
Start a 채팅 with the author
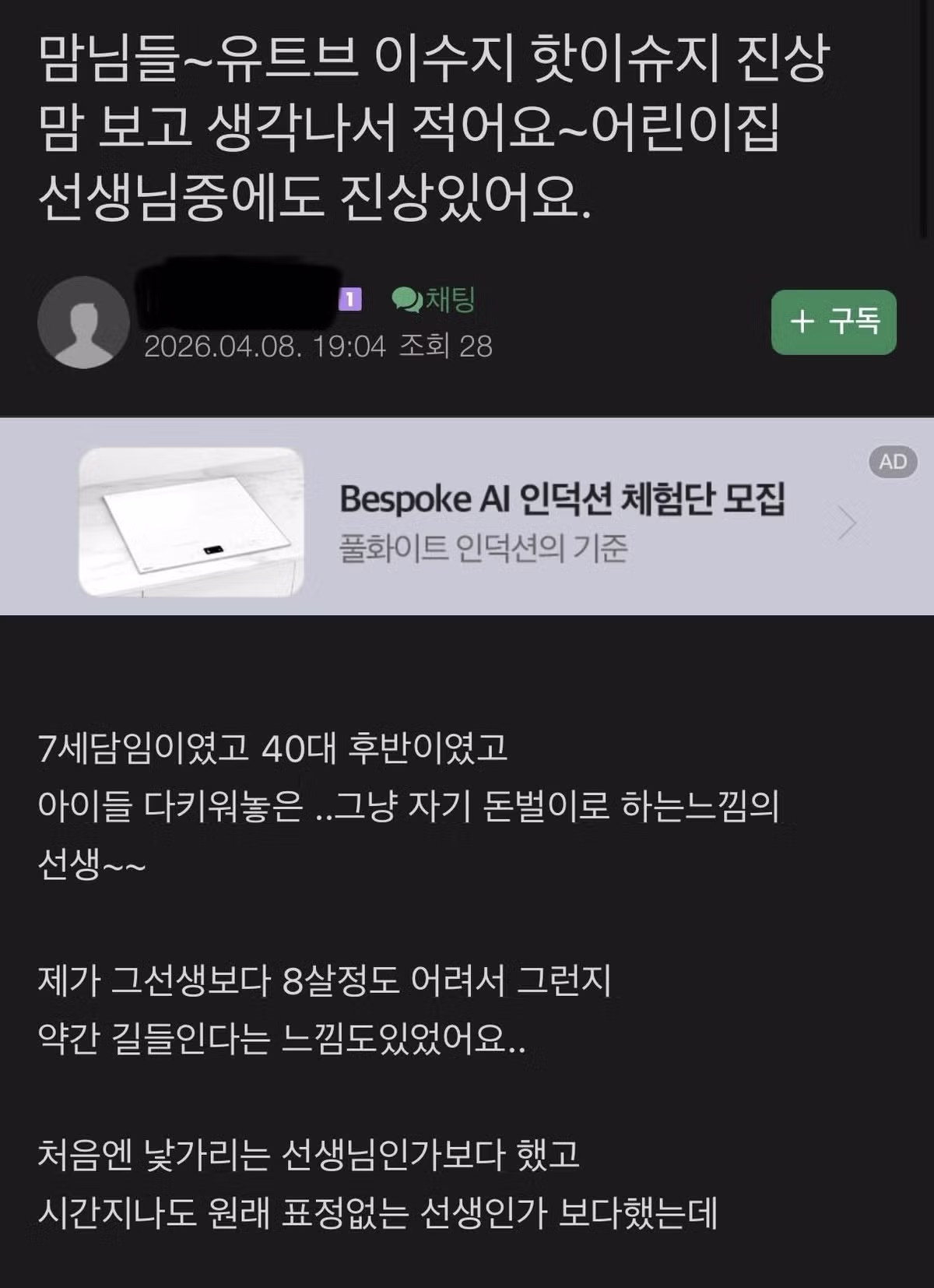pos(434,300)
